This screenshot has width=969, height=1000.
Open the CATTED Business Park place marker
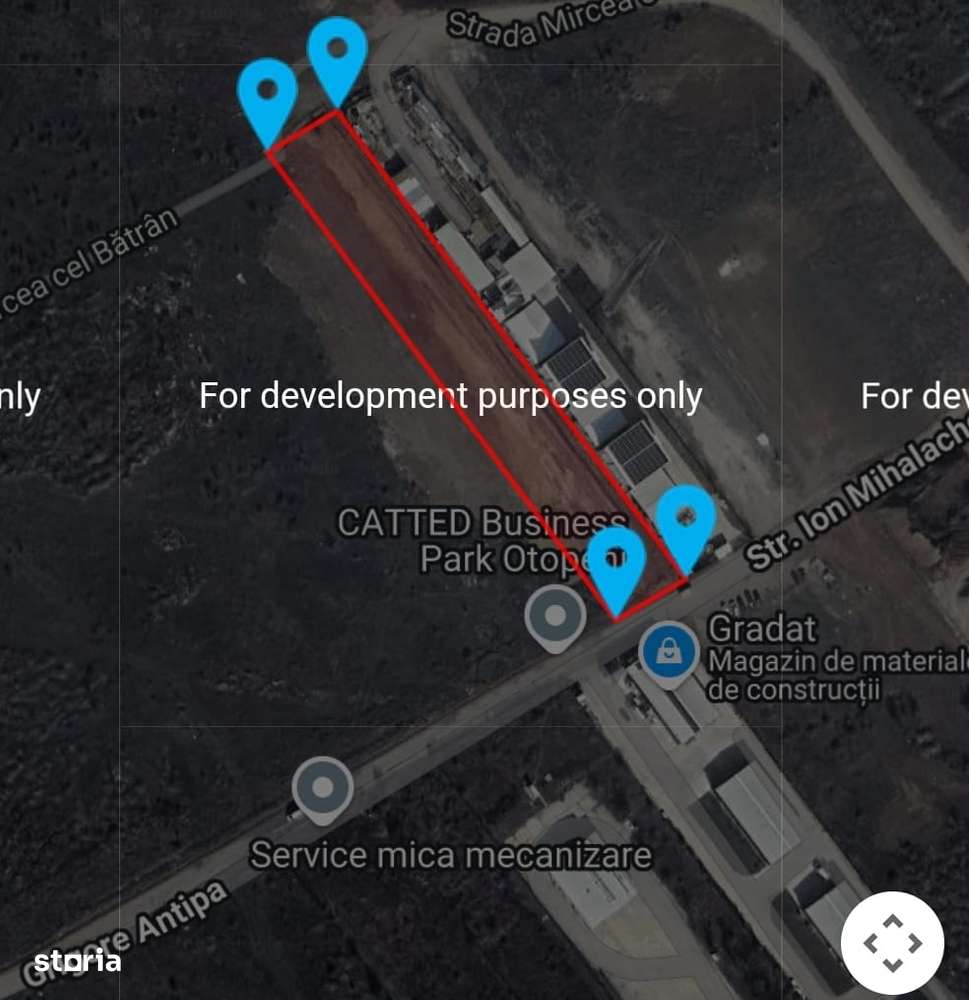[555, 617]
